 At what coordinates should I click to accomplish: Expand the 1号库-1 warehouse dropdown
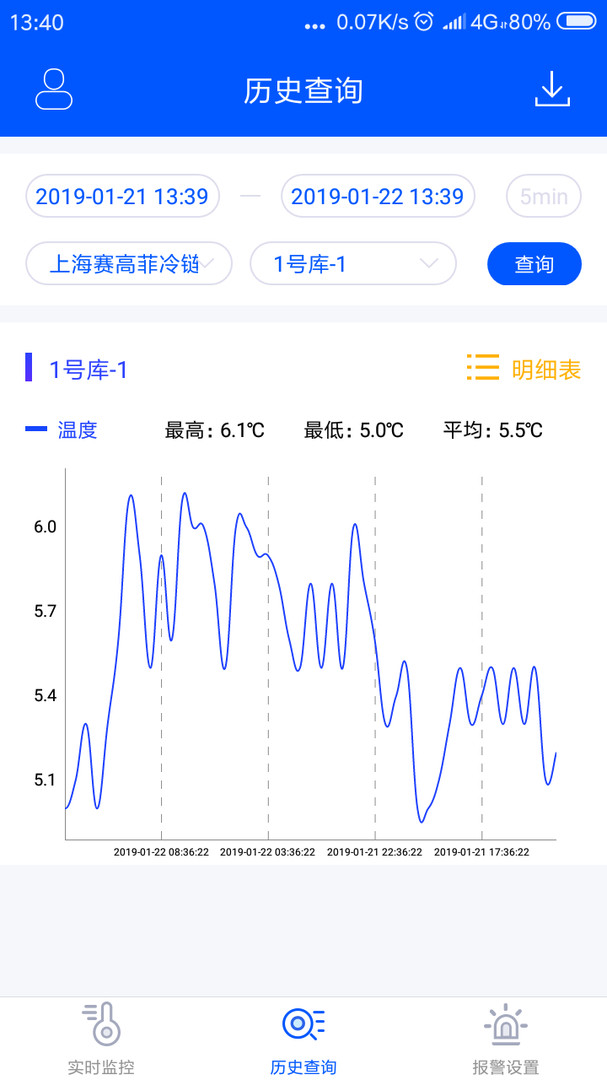point(353,263)
